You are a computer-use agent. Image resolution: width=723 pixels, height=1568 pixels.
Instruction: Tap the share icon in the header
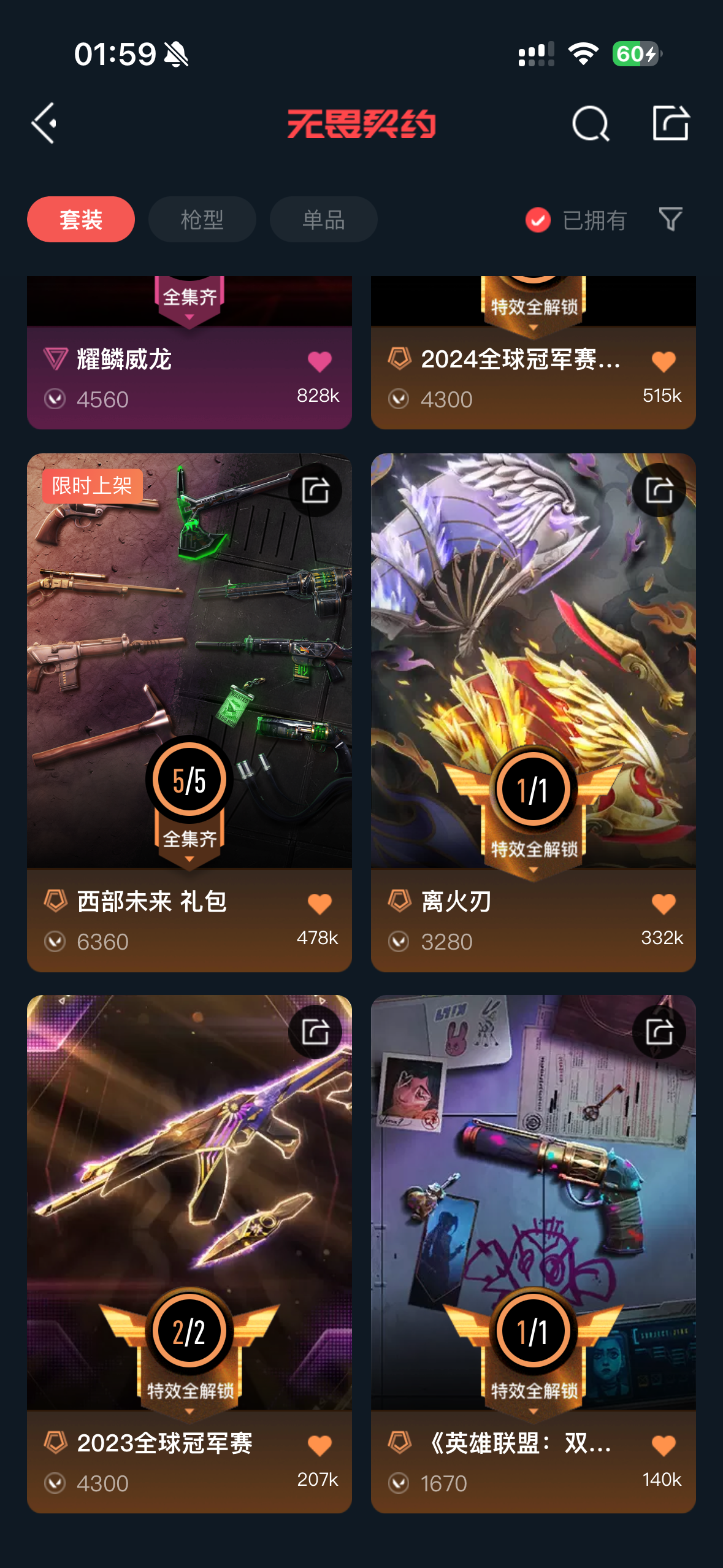point(670,123)
